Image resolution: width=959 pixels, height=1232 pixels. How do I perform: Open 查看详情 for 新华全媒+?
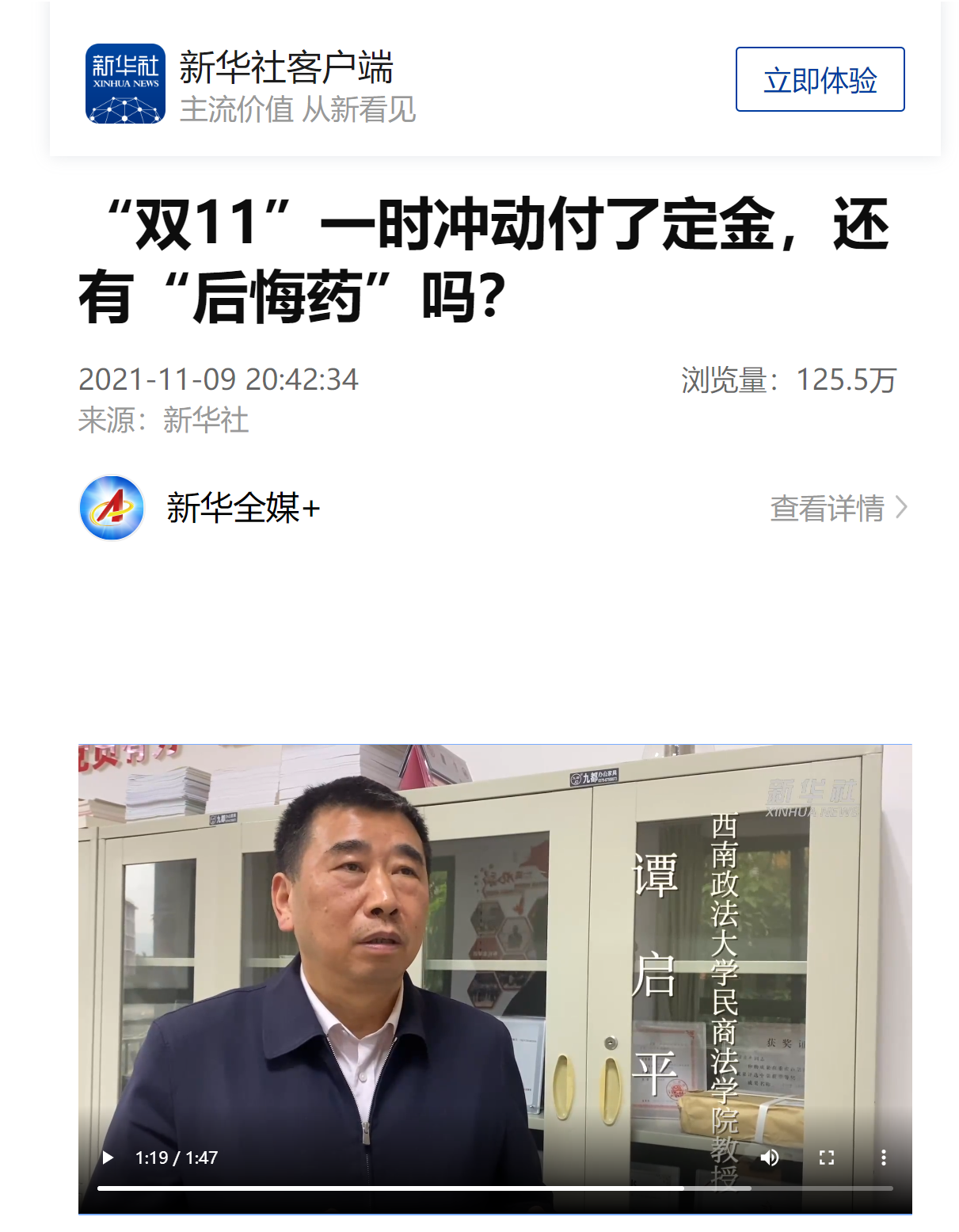tap(838, 508)
